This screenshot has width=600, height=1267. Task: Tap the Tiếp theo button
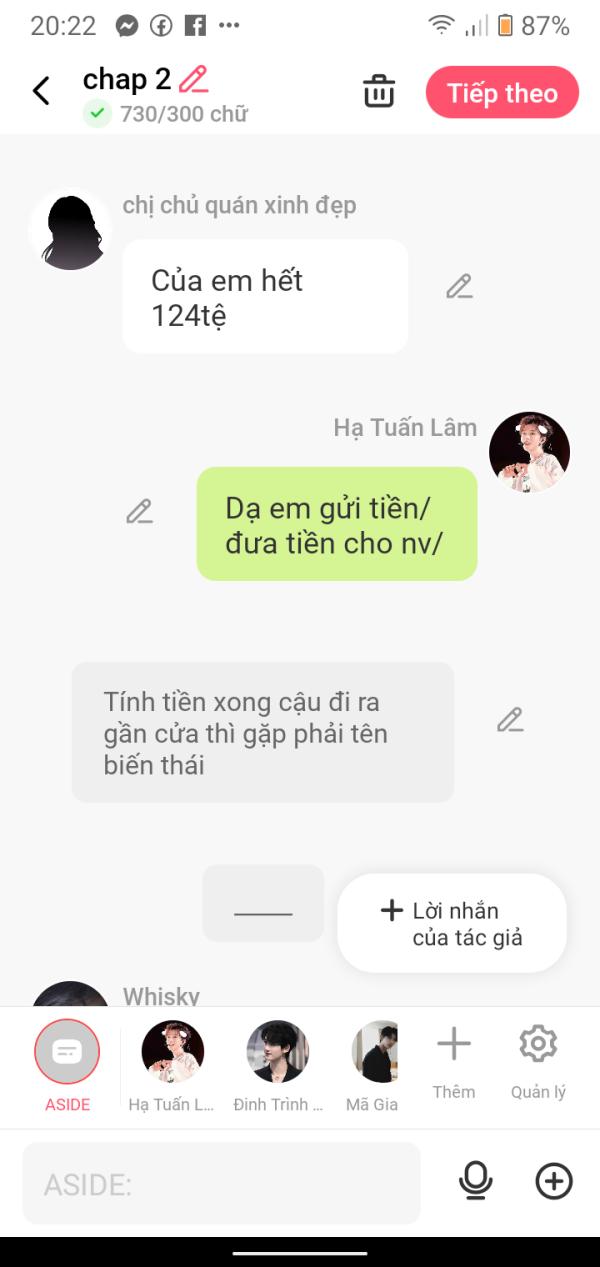point(502,93)
